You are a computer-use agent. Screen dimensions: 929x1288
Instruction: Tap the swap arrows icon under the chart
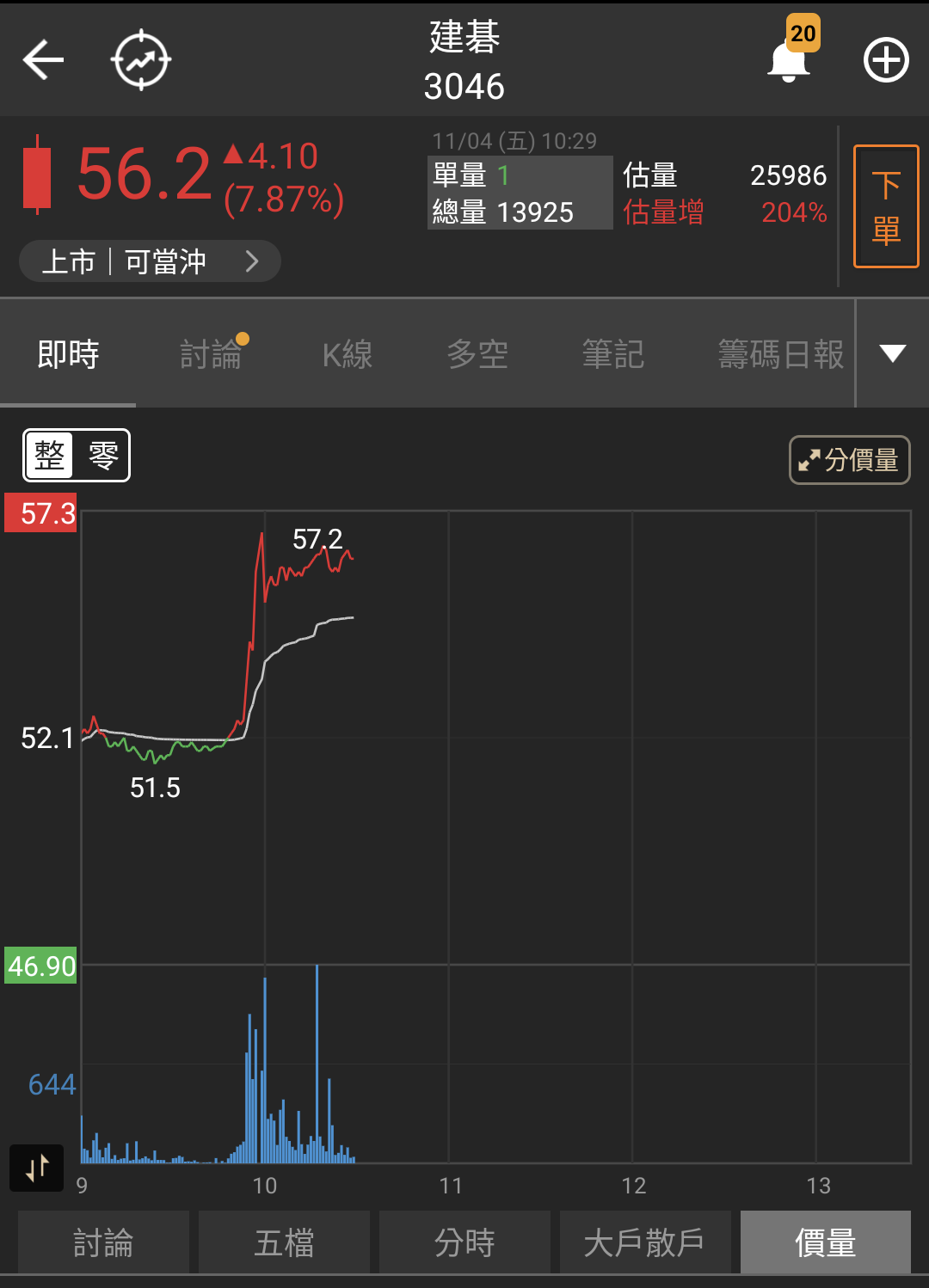pyautogui.click(x=37, y=1168)
